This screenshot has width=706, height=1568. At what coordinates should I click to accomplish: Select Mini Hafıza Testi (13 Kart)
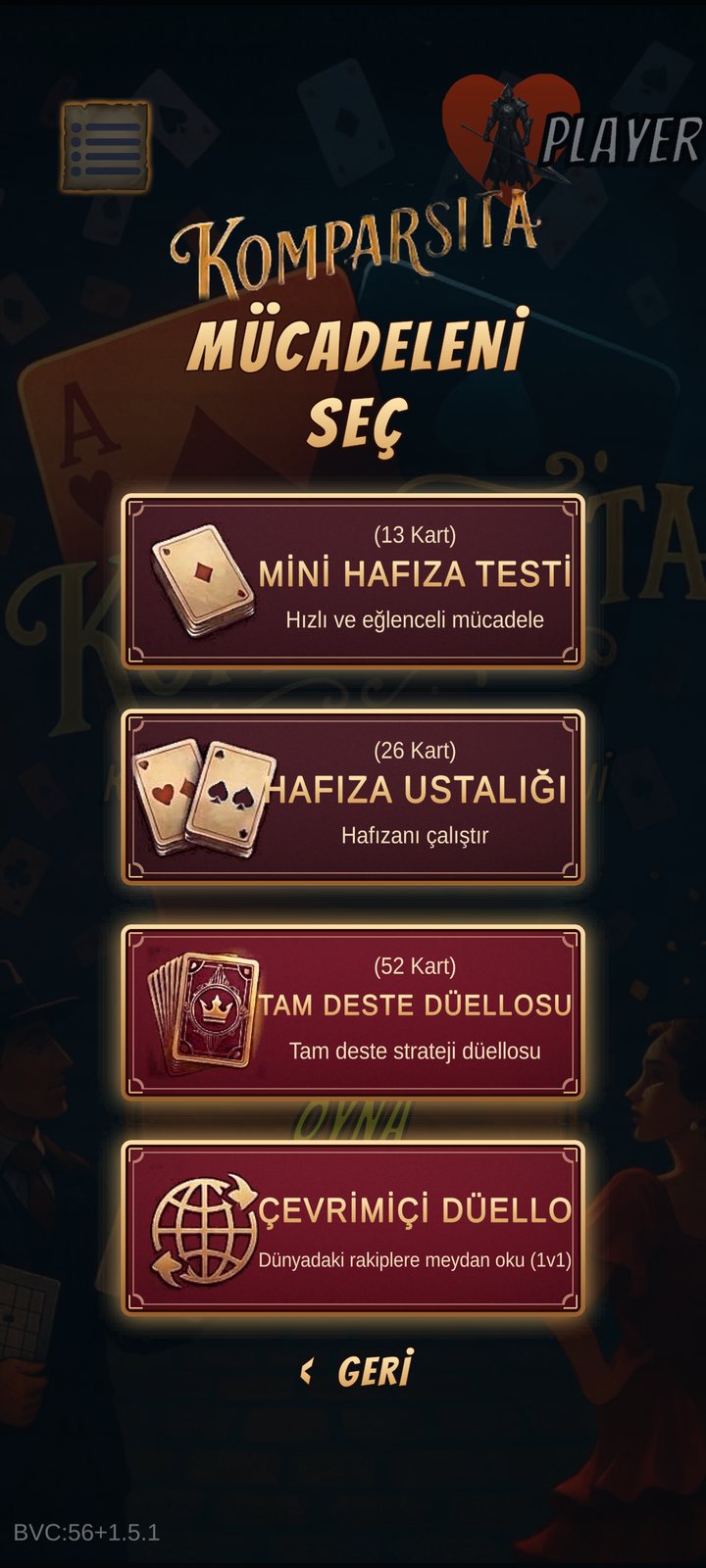353,581
